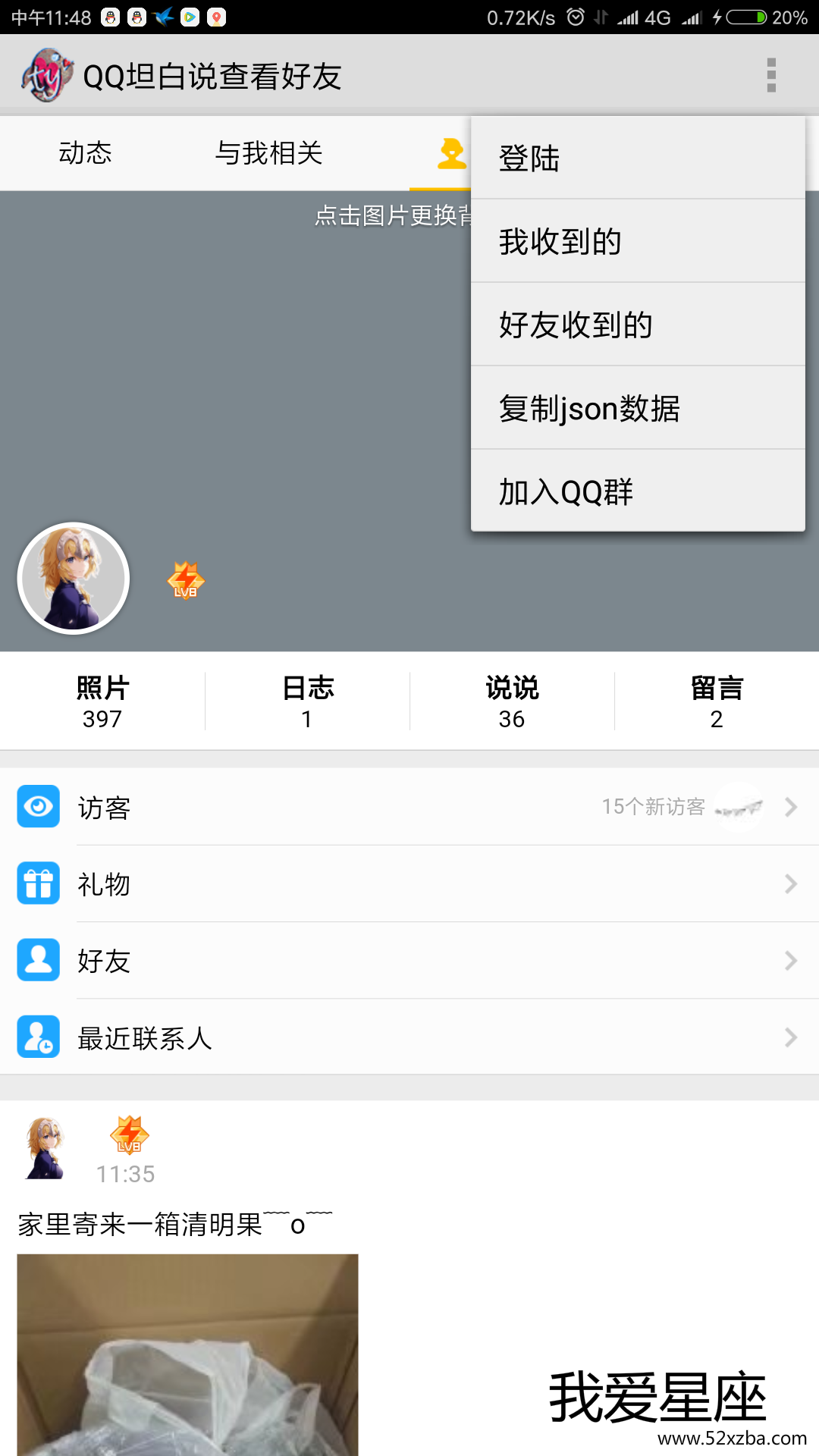Select 加入QQ群 from the menu
Image resolution: width=819 pixels, height=1456 pixels.
(x=637, y=492)
